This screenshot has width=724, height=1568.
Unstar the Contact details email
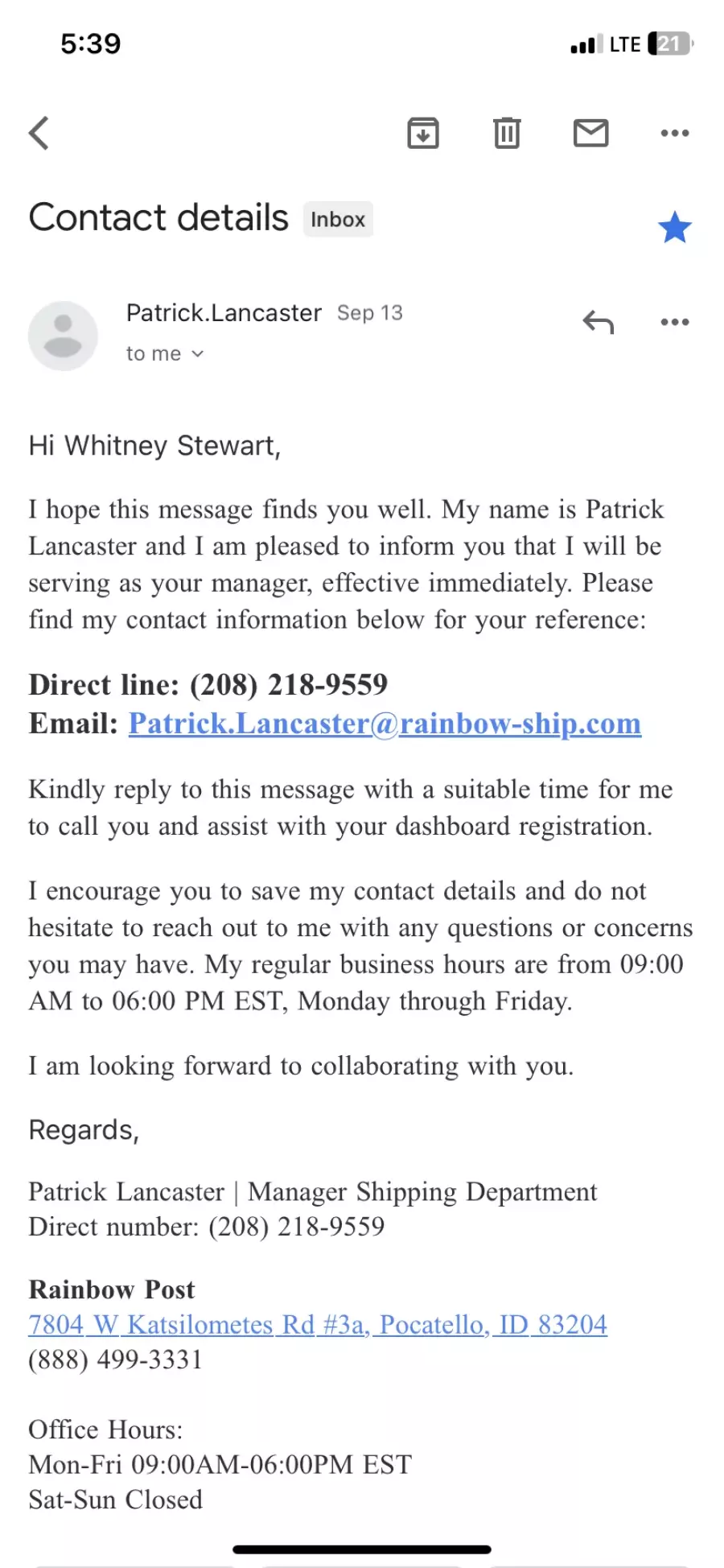pyautogui.click(x=674, y=227)
